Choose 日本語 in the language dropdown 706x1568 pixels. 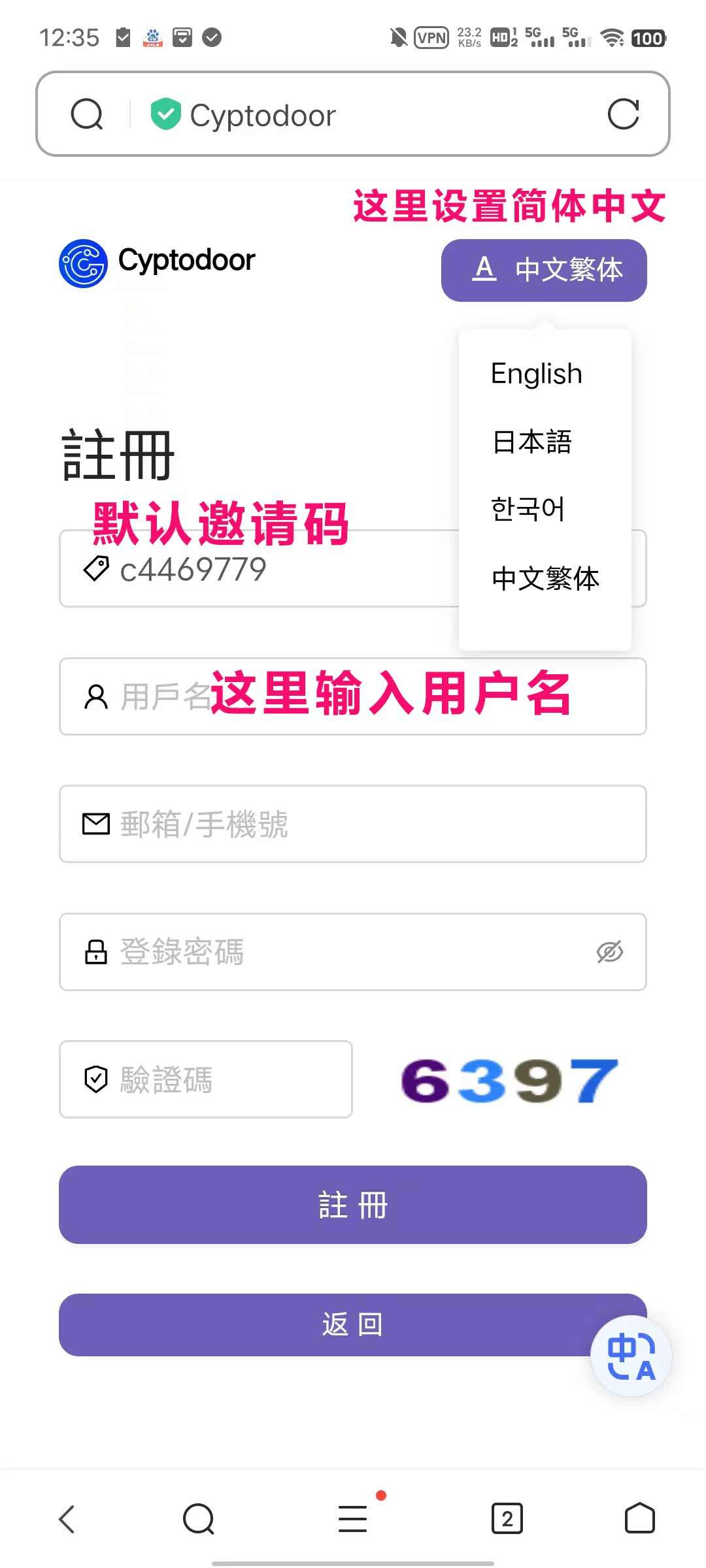tap(532, 442)
